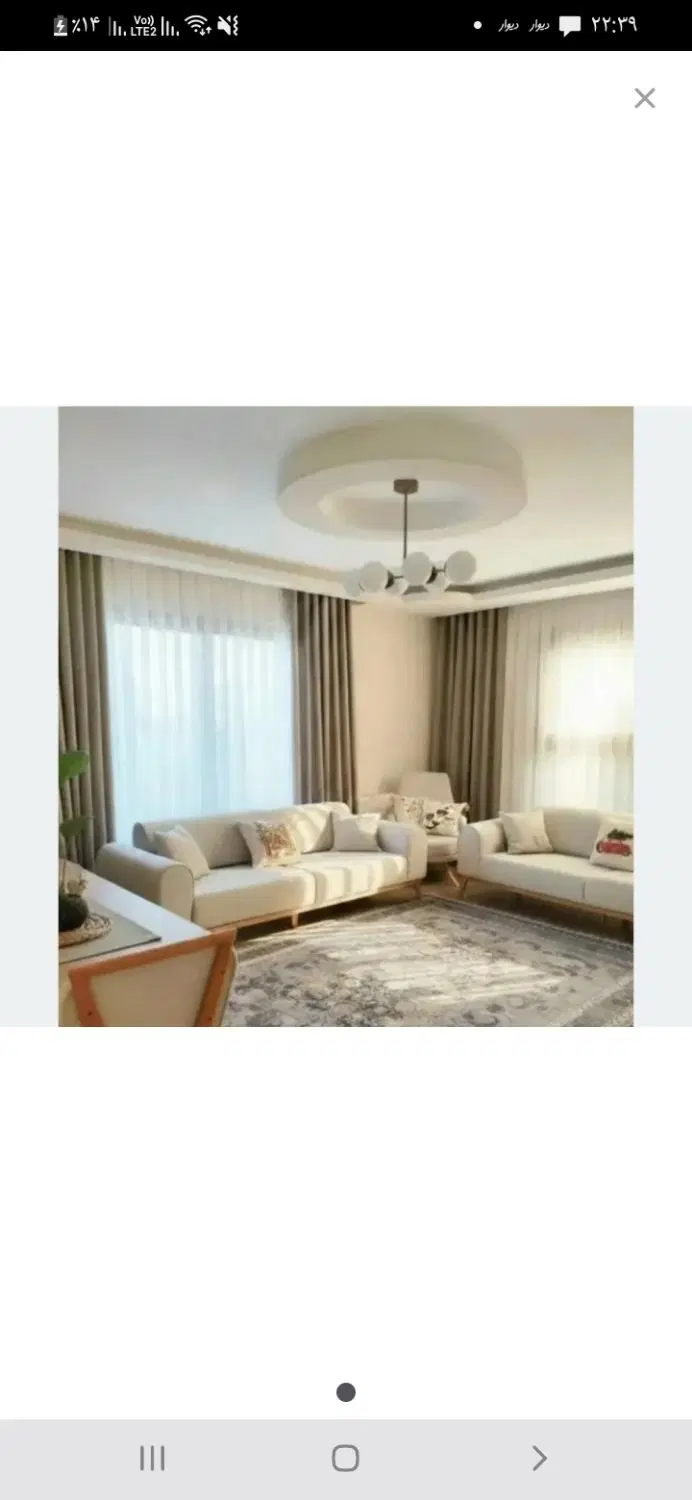Navigate back with the system back arrow

tap(539, 1458)
